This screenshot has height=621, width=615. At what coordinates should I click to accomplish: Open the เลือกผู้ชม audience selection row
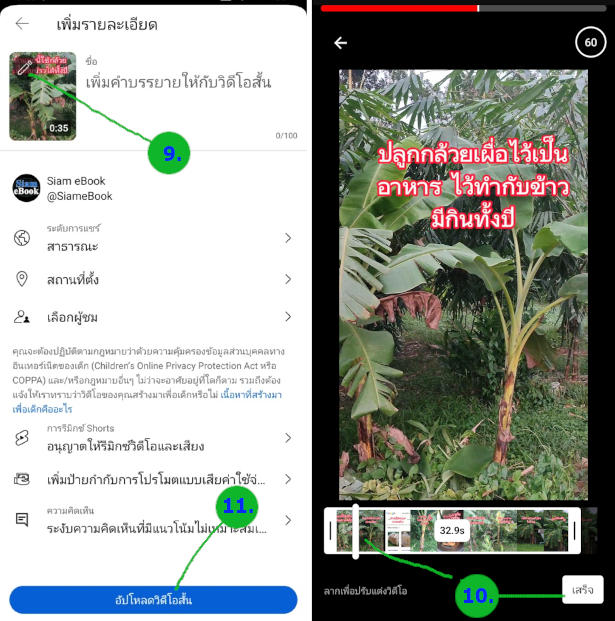click(x=153, y=316)
